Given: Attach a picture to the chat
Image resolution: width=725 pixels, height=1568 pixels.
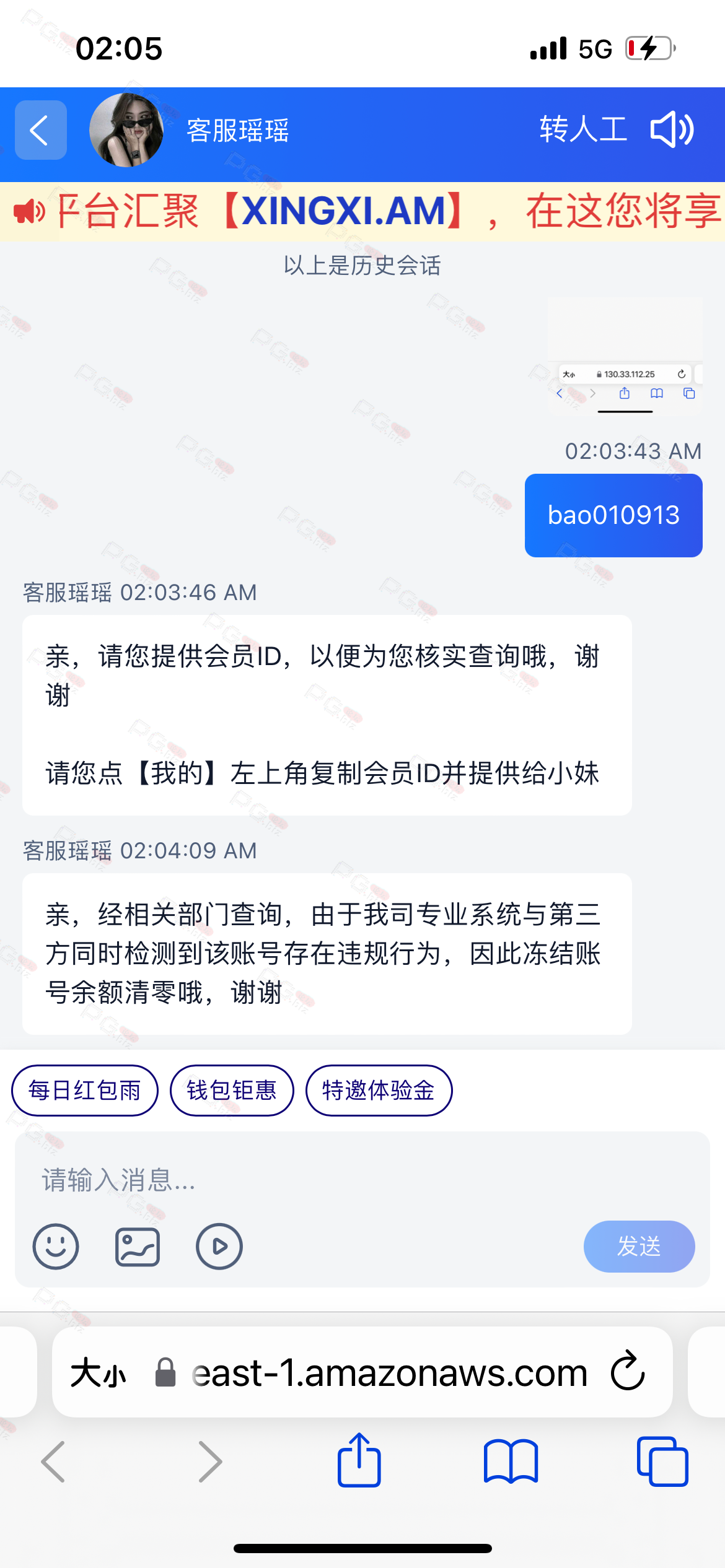Looking at the screenshot, I should tap(138, 1247).
